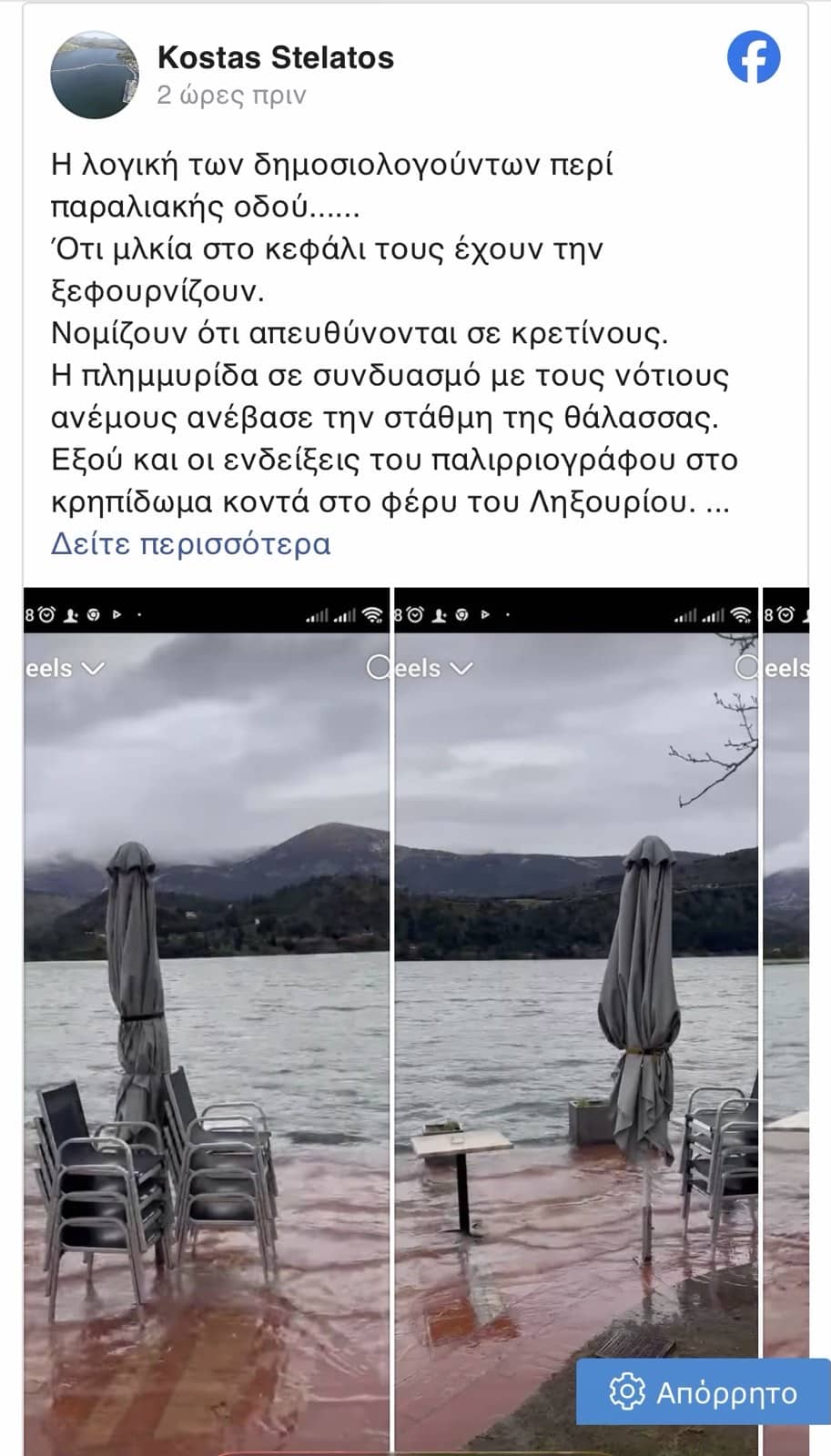Open the post on Facebook via logo
831x1456 pixels.
[754, 57]
